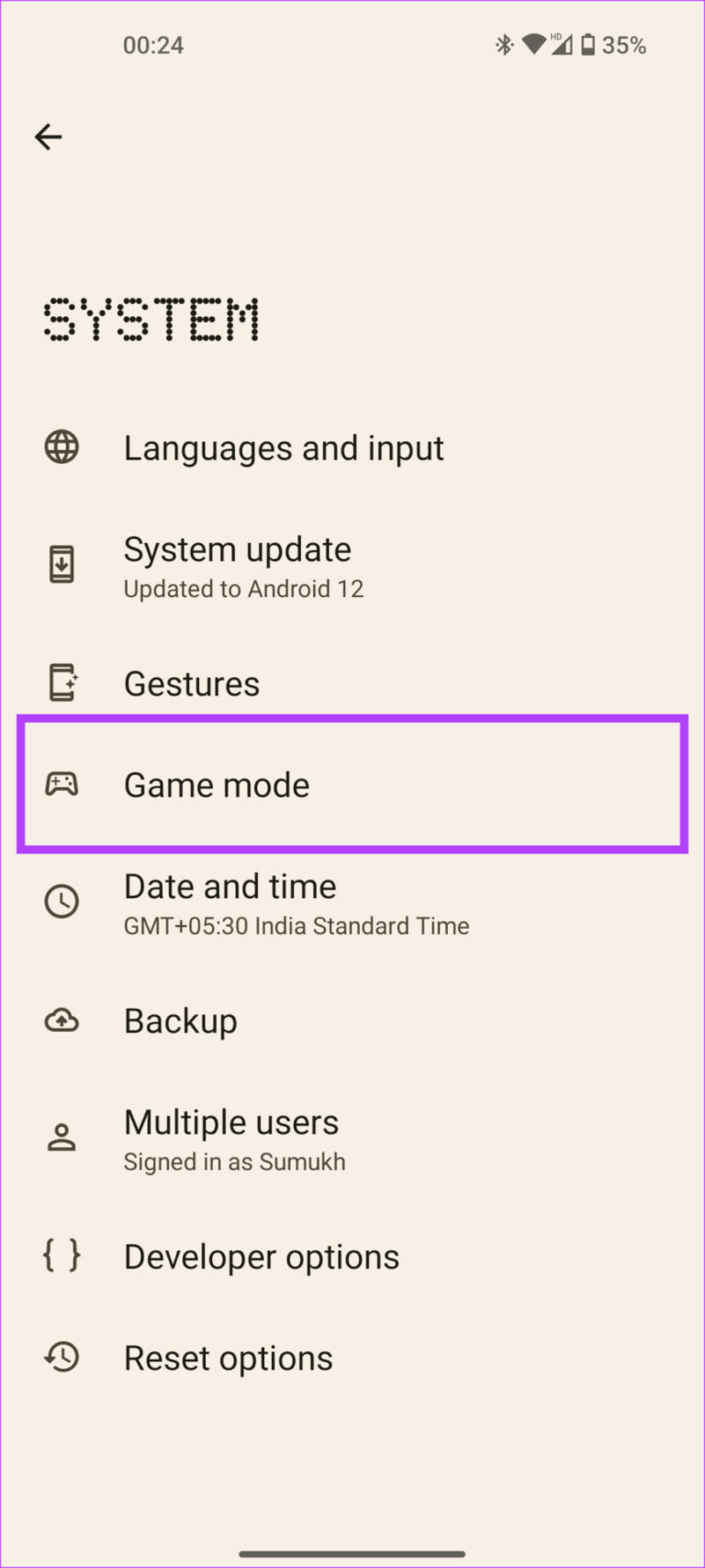Open Developer options
This screenshot has width=705, height=1568.
[262, 1258]
